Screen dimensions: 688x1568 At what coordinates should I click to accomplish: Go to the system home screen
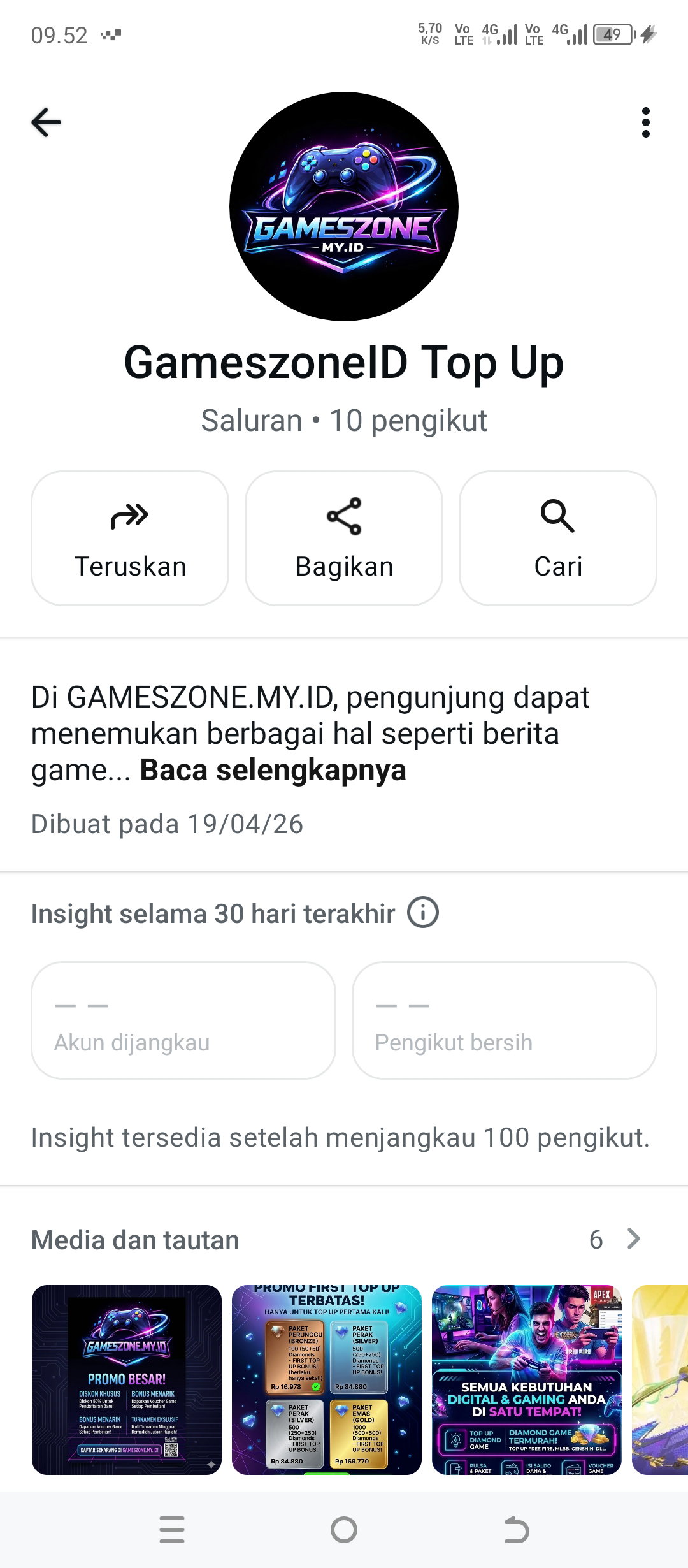coord(344,1530)
